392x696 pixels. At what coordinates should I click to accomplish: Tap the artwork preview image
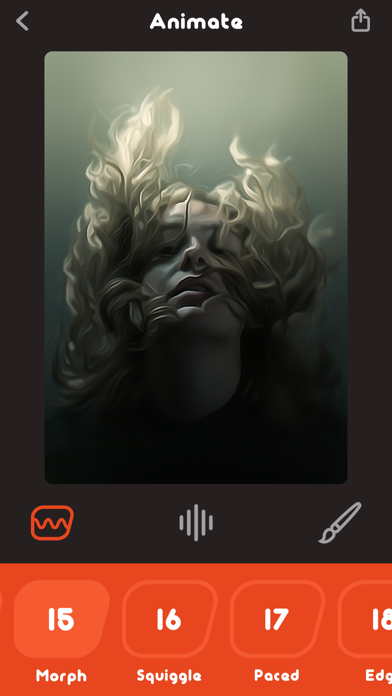click(196, 267)
